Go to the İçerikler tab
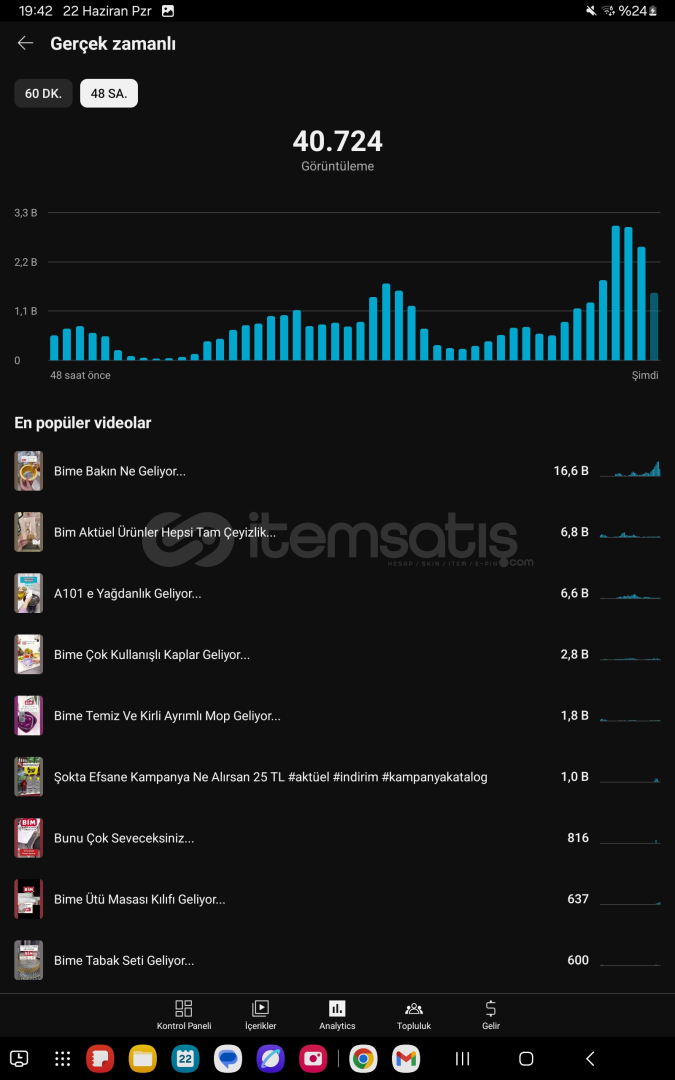Screen dimensions: 675x1080 coord(260,1015)
